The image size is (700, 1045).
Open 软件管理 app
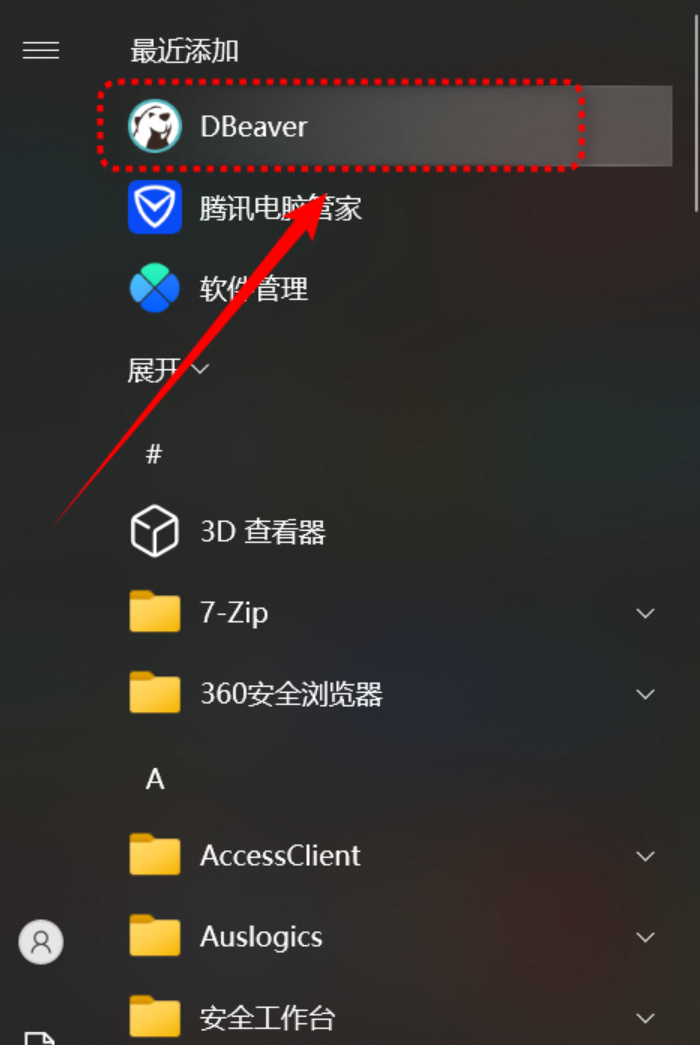click(254, 289)
